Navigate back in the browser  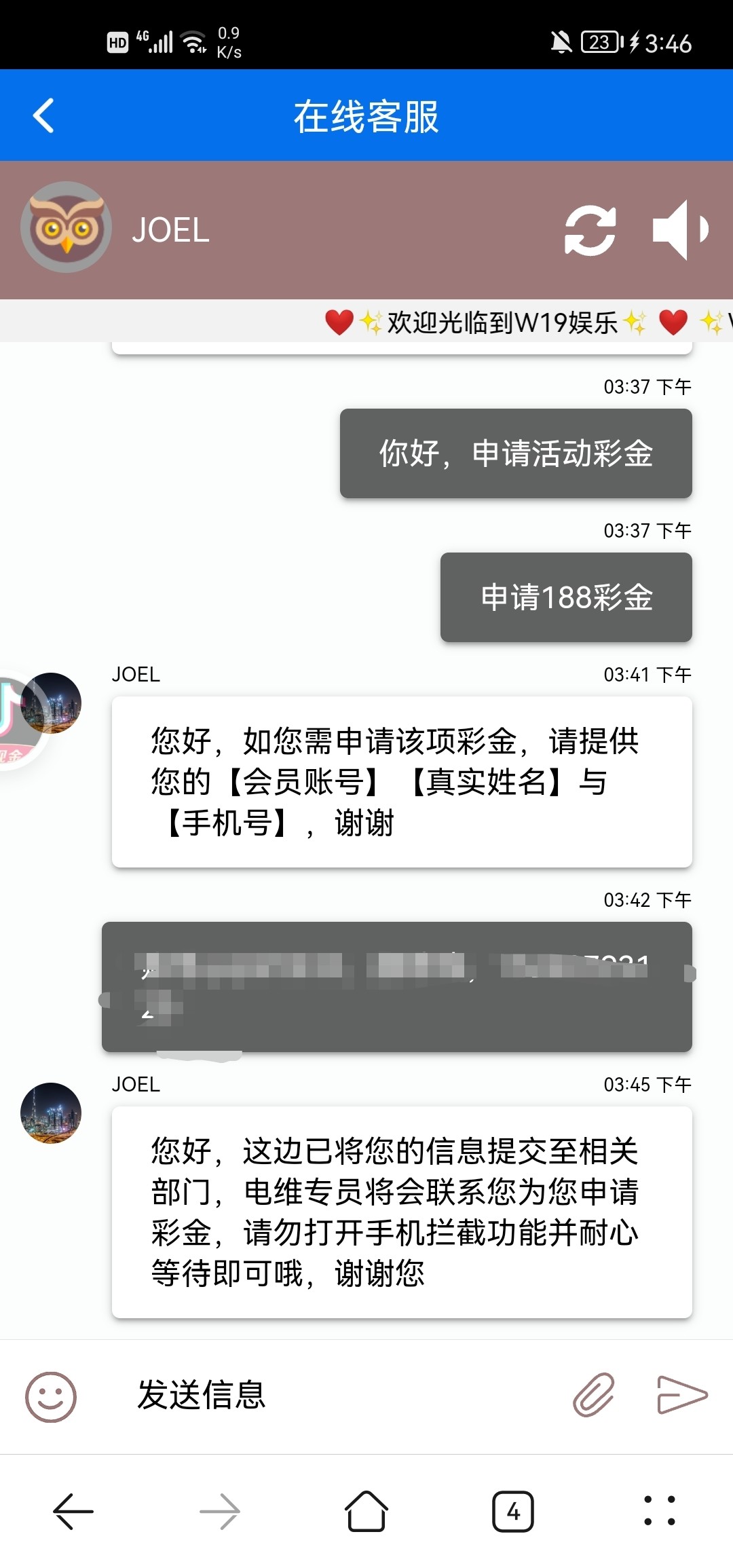[x=73, y=1511]
